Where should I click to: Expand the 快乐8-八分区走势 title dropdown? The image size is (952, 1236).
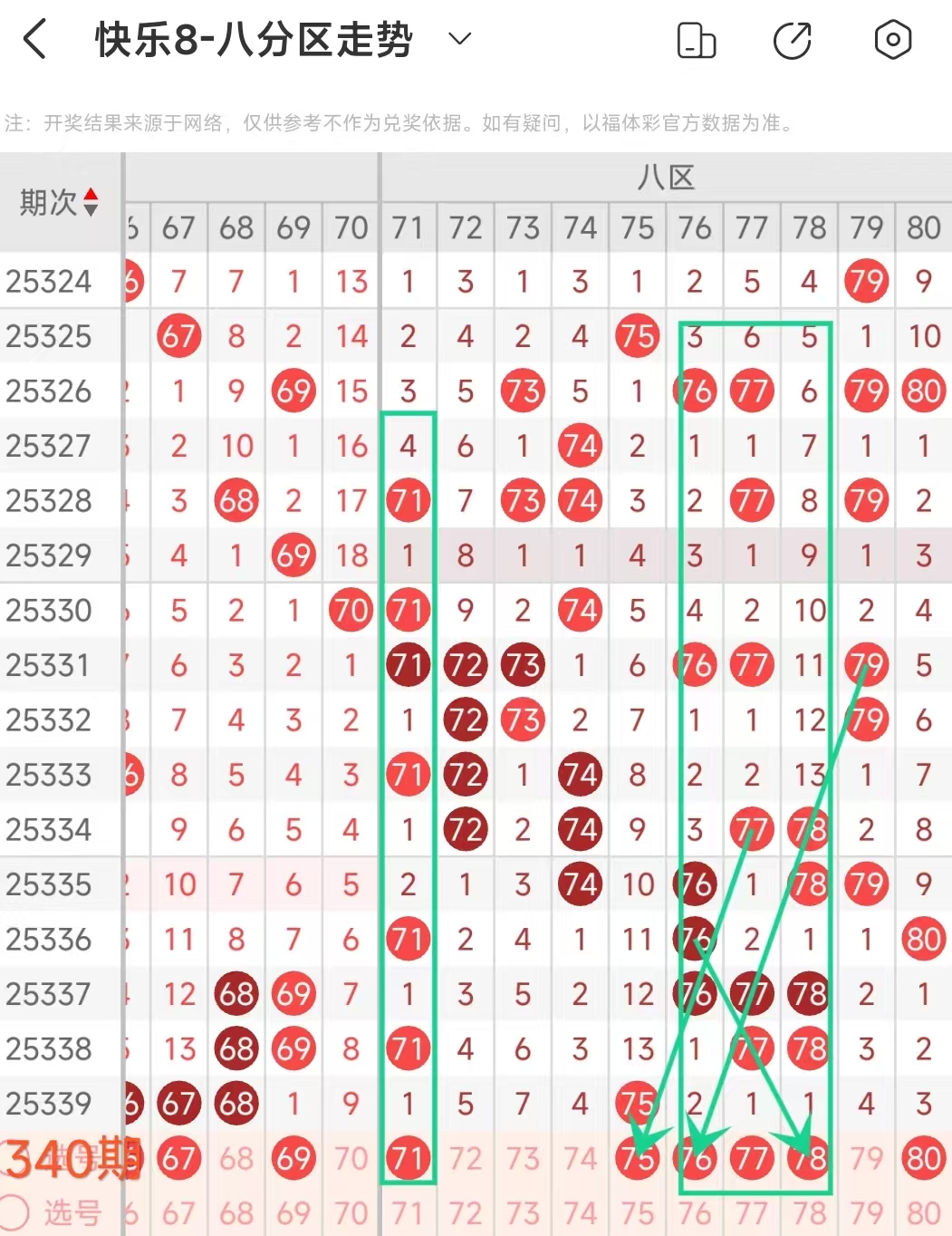pyautogui.click(x=460, y=39)
